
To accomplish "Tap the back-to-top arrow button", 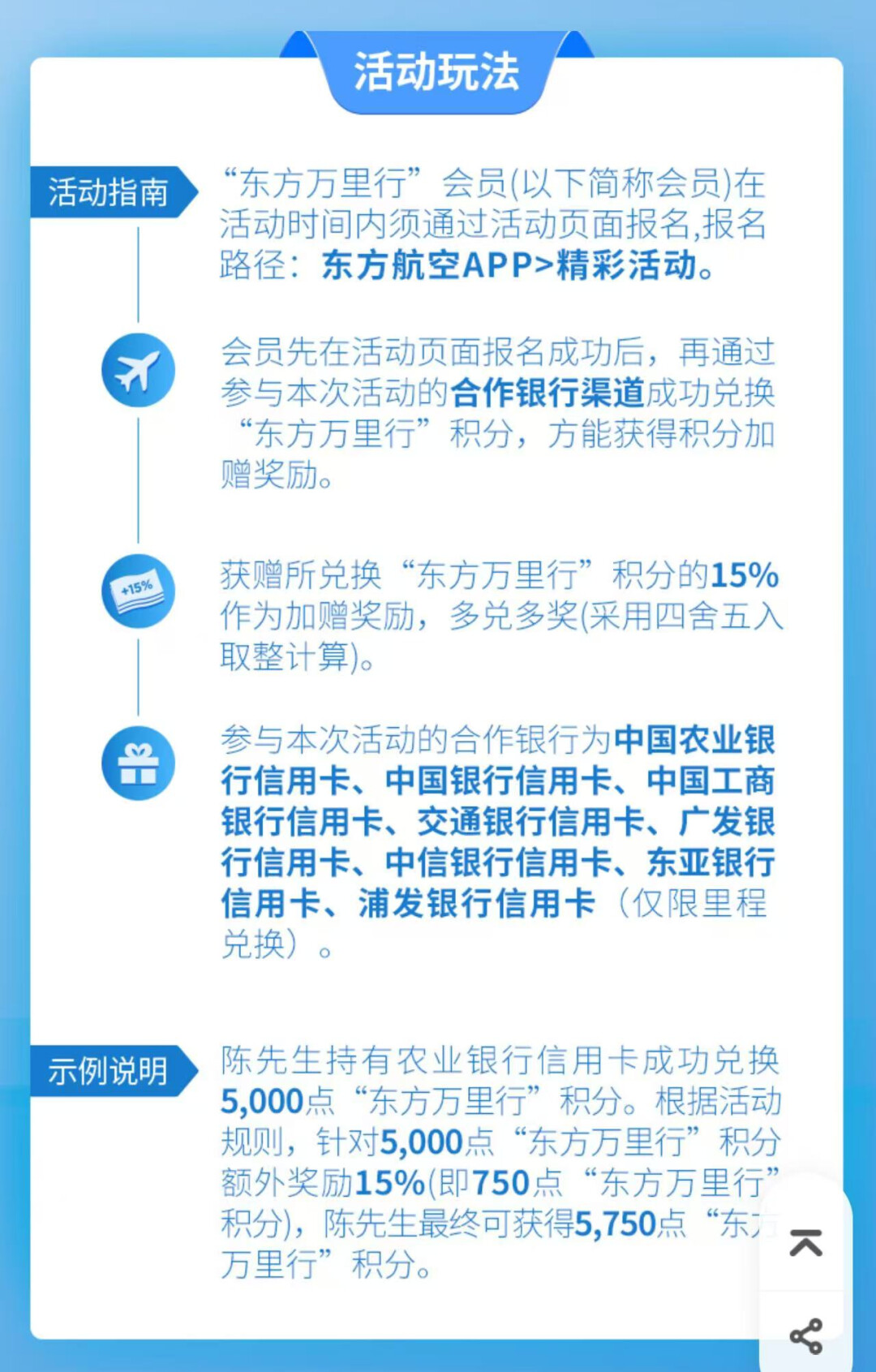I will (805, 1242).
